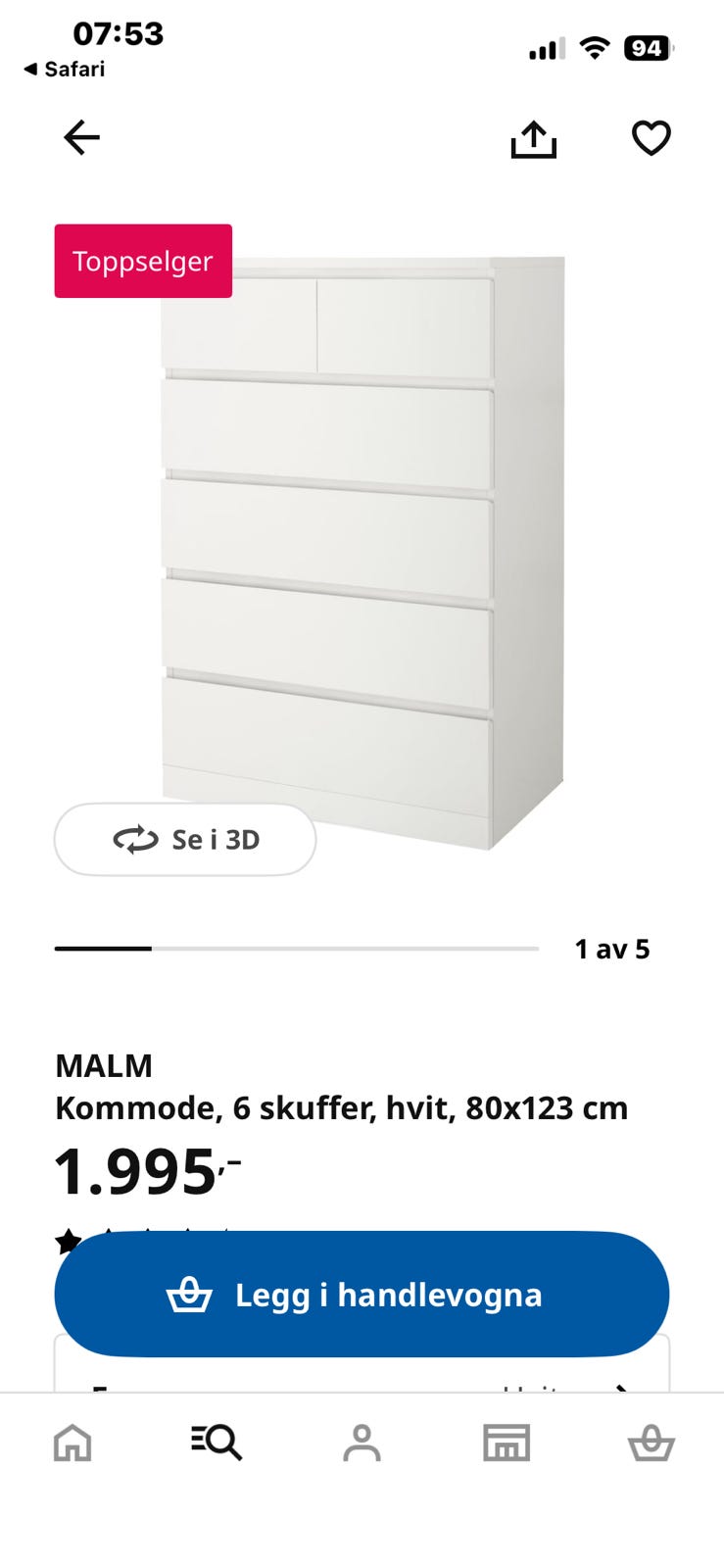Tap Legg i handlevogna button

362,1295
